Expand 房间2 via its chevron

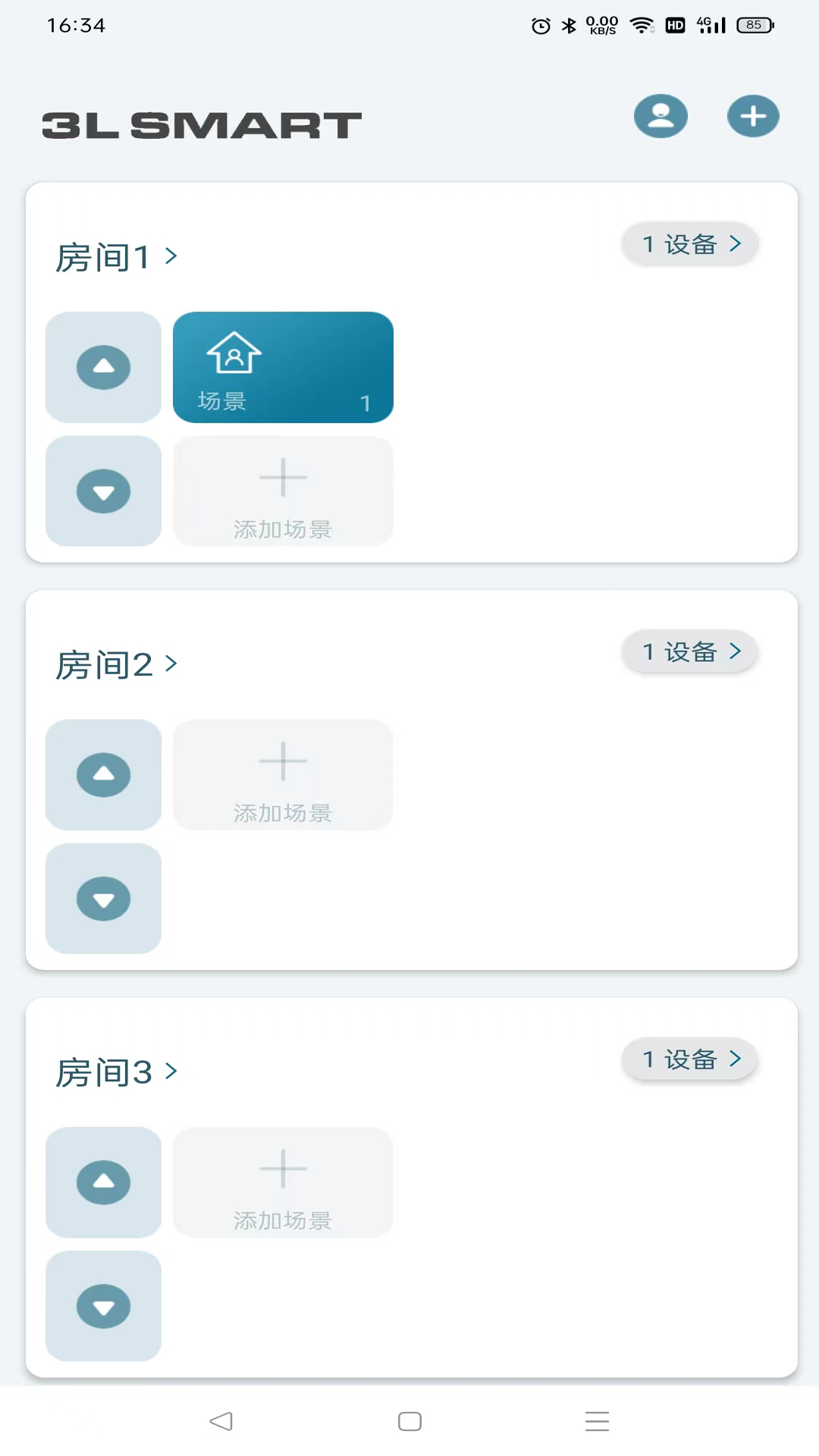(171, 664)
